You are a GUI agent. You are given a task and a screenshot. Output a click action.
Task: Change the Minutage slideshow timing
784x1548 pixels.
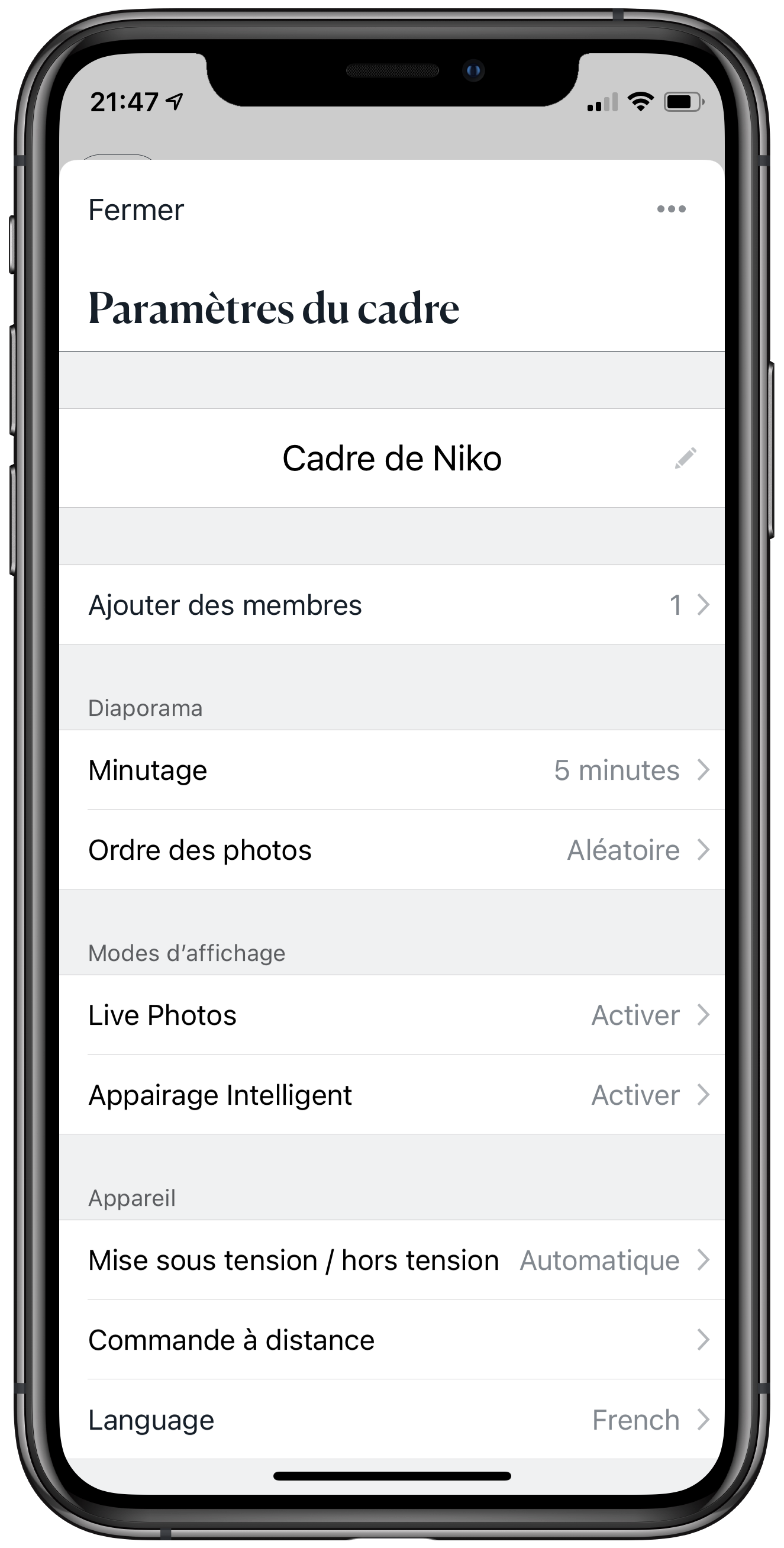point(392,770)
